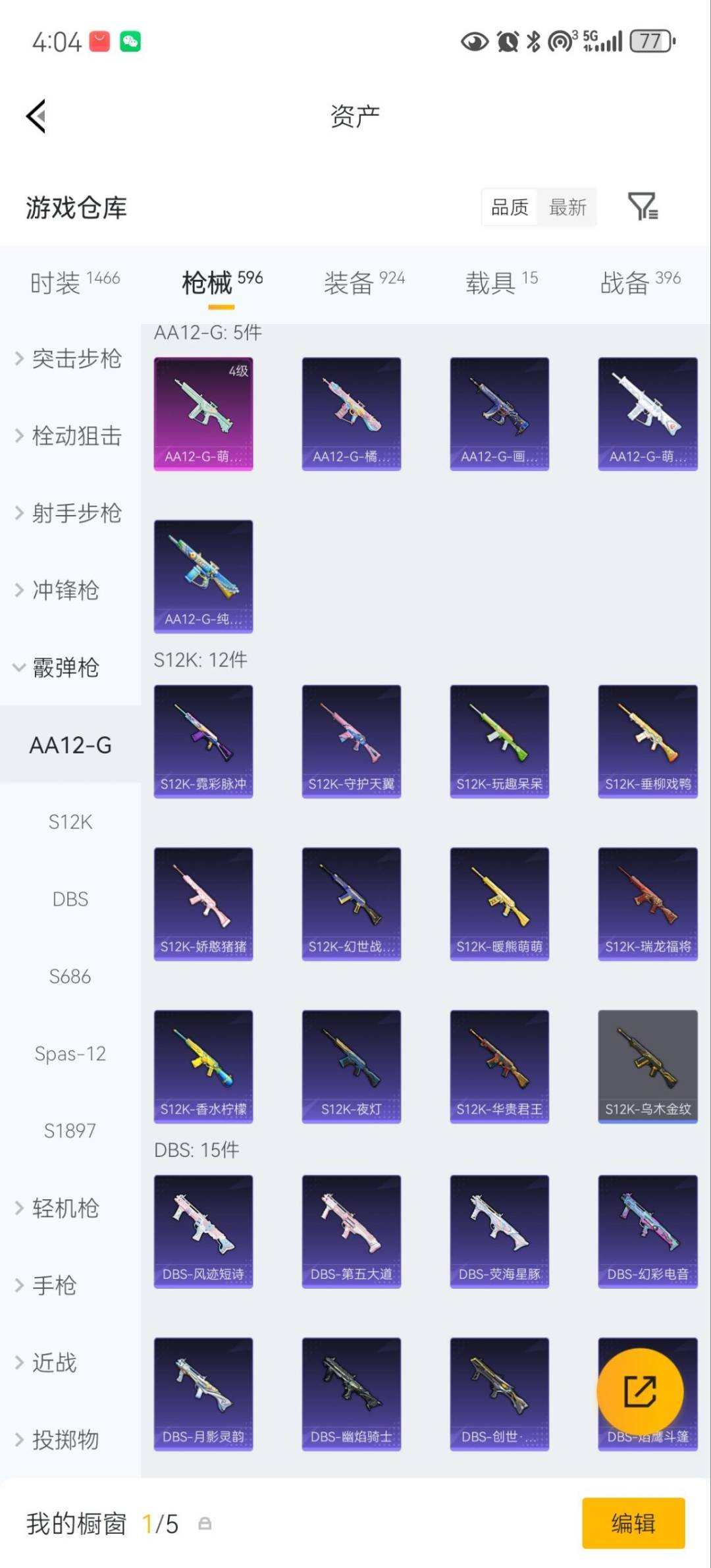This screenshot has height=1568, width=711.
Task: Open the S12K-乌木金纹 item
Action: (648, 1066)
